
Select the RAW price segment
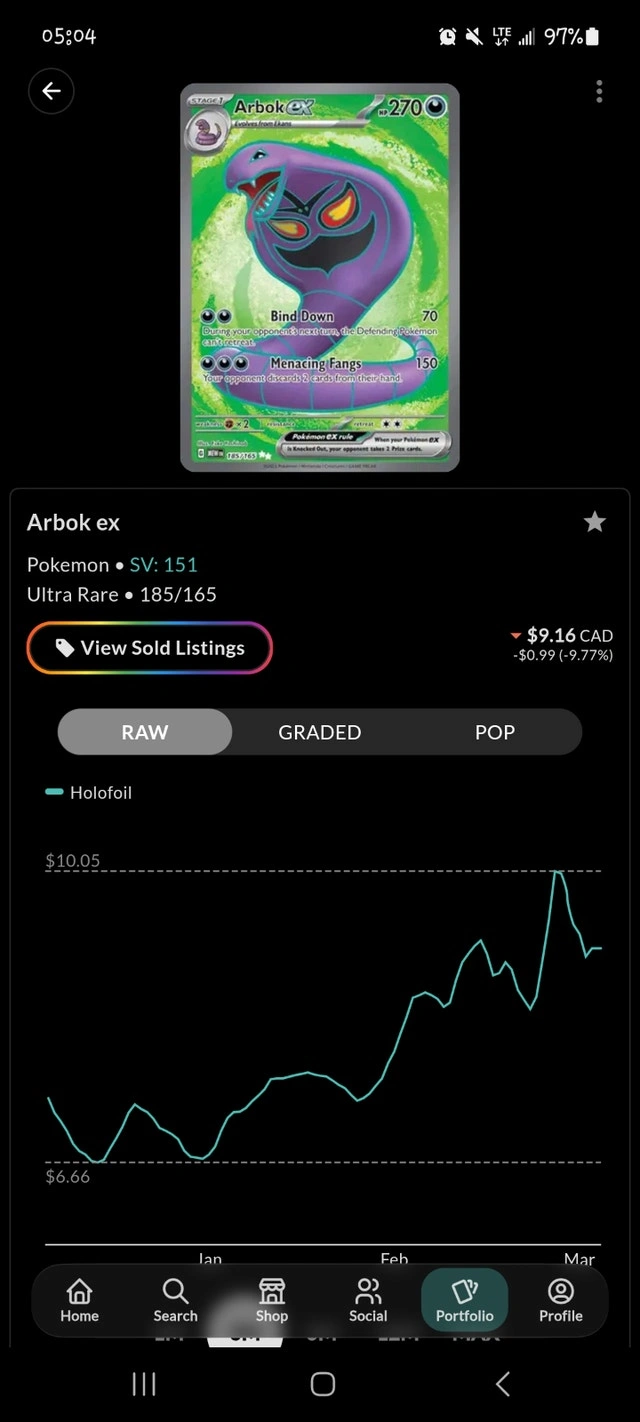145,732
